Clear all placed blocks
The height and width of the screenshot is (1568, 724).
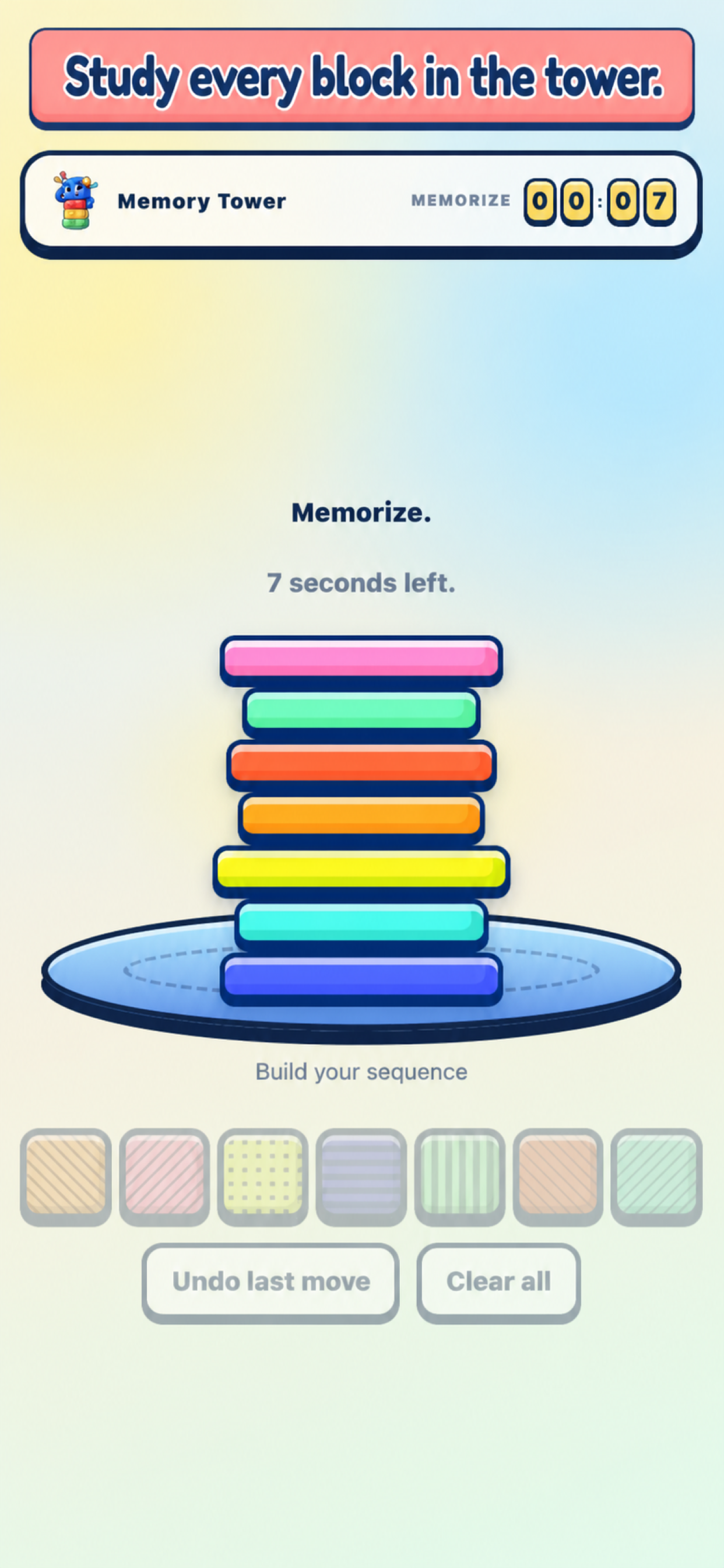[x=498, y=1283]
